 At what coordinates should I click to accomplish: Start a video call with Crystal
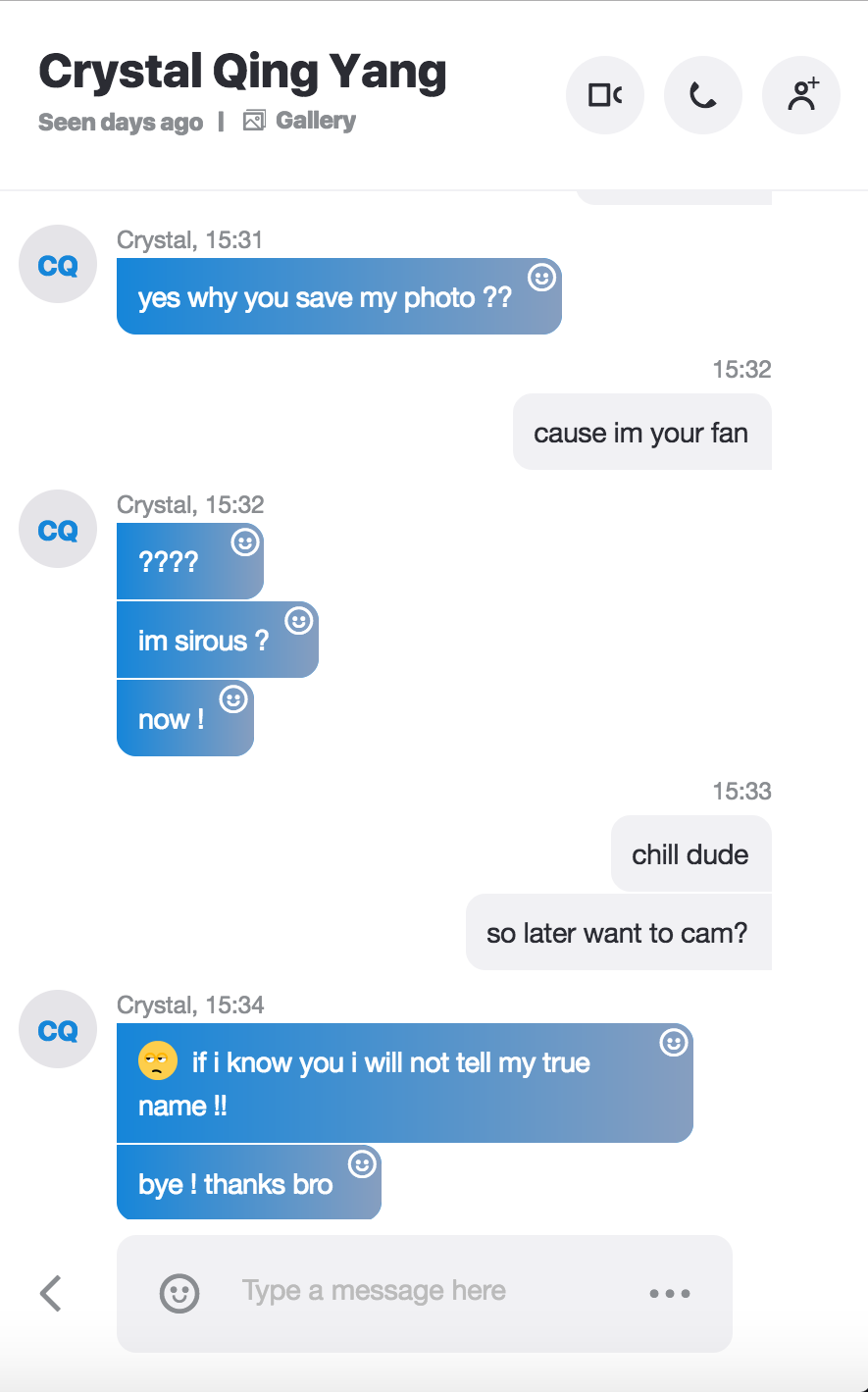605,95
